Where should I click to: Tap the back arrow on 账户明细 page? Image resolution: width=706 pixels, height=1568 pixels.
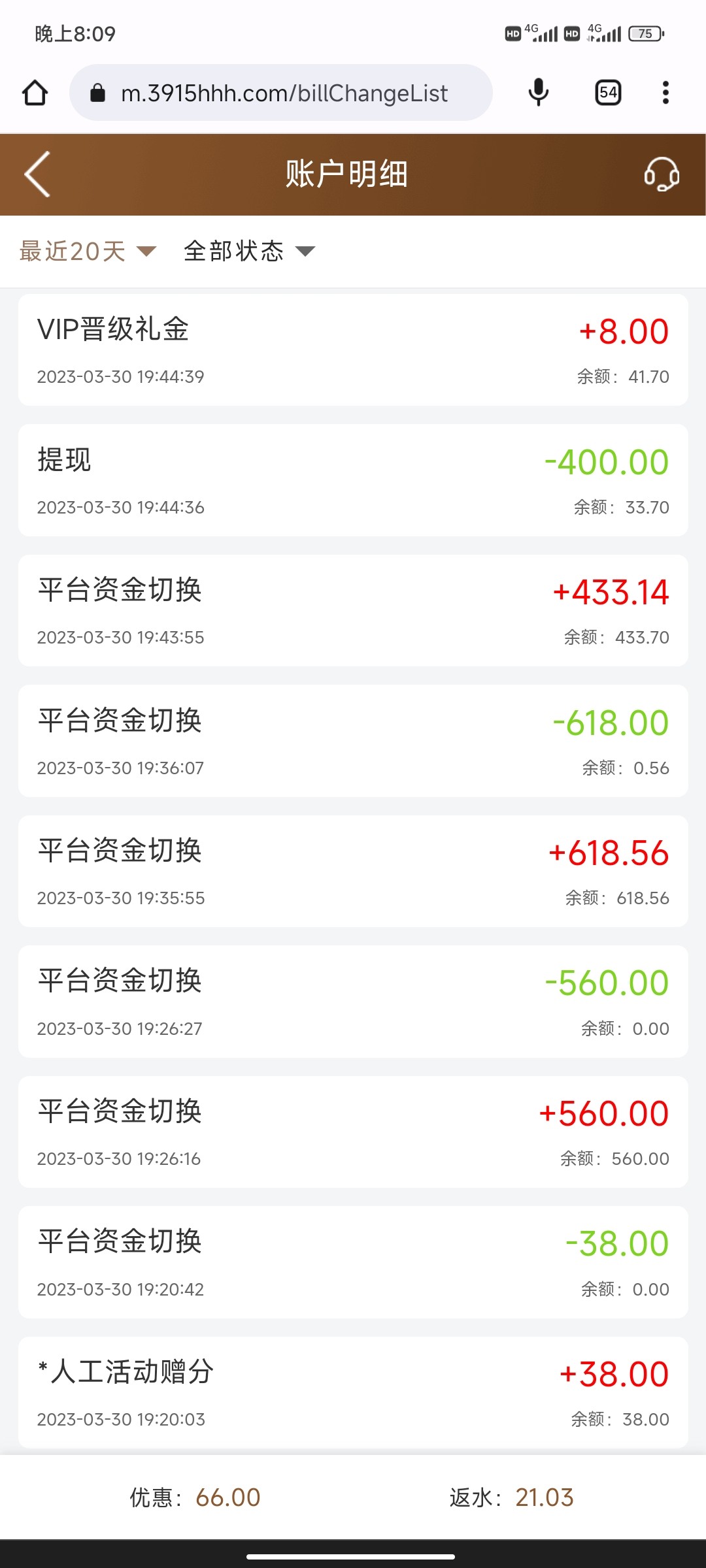(37, 174)
